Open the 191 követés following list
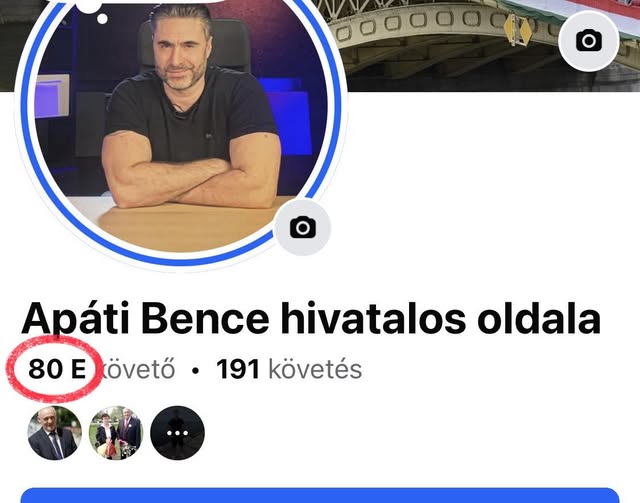Viewport: 640px width, 503px height. (289, 370)
